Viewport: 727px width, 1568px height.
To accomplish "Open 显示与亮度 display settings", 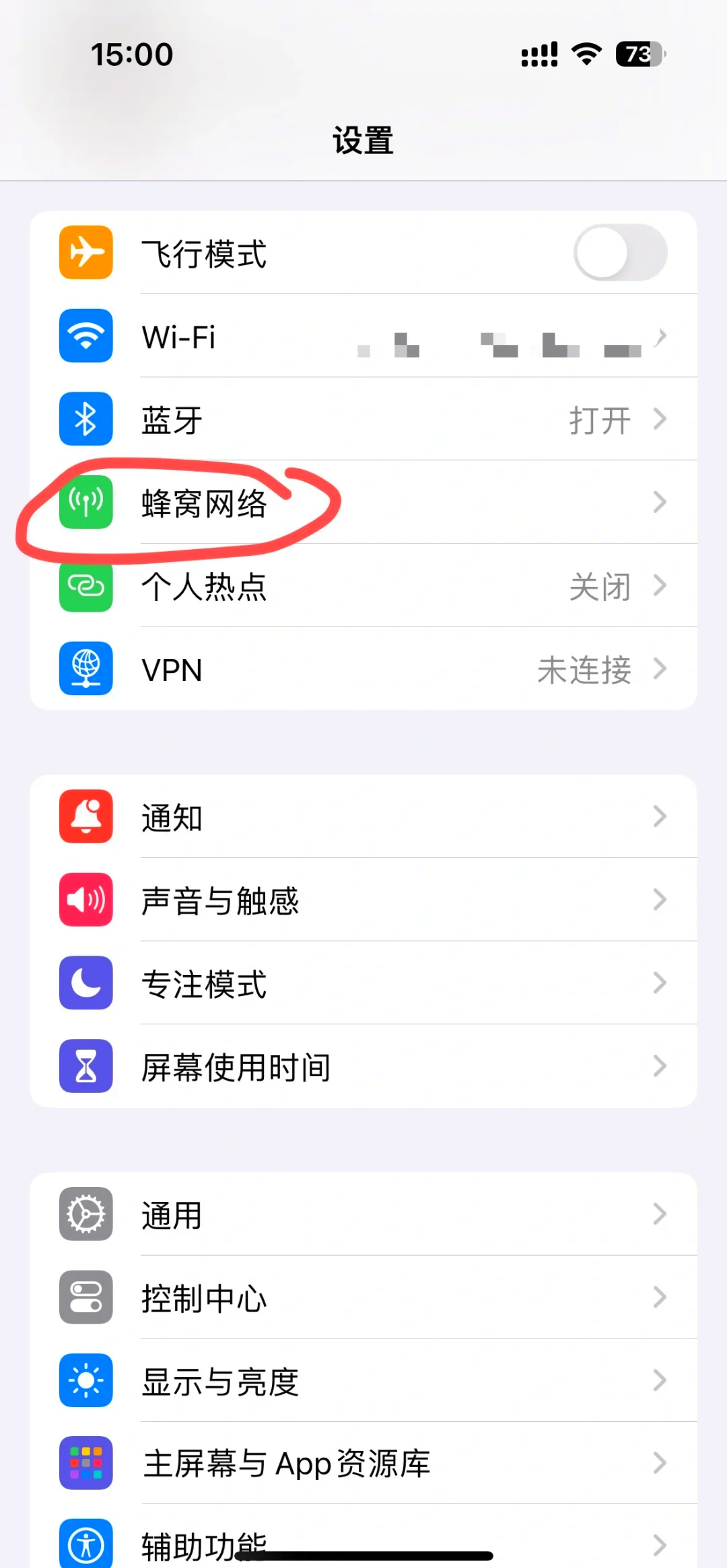I will (363, 1381).
